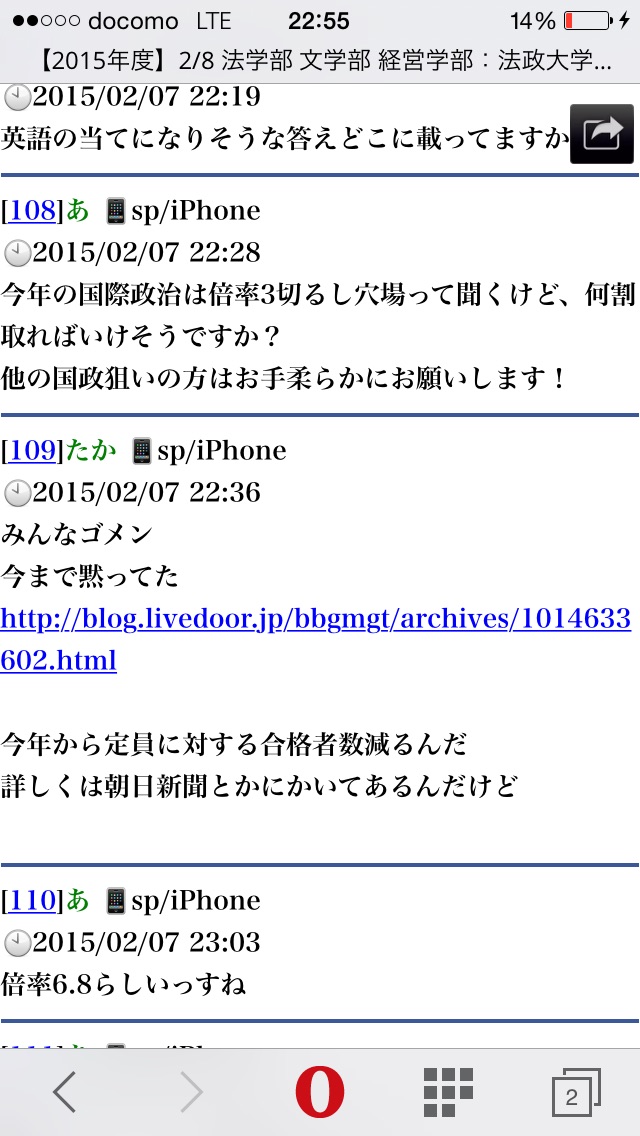Open post number 108 link
640x1136 pixels.
coord(32,211)
